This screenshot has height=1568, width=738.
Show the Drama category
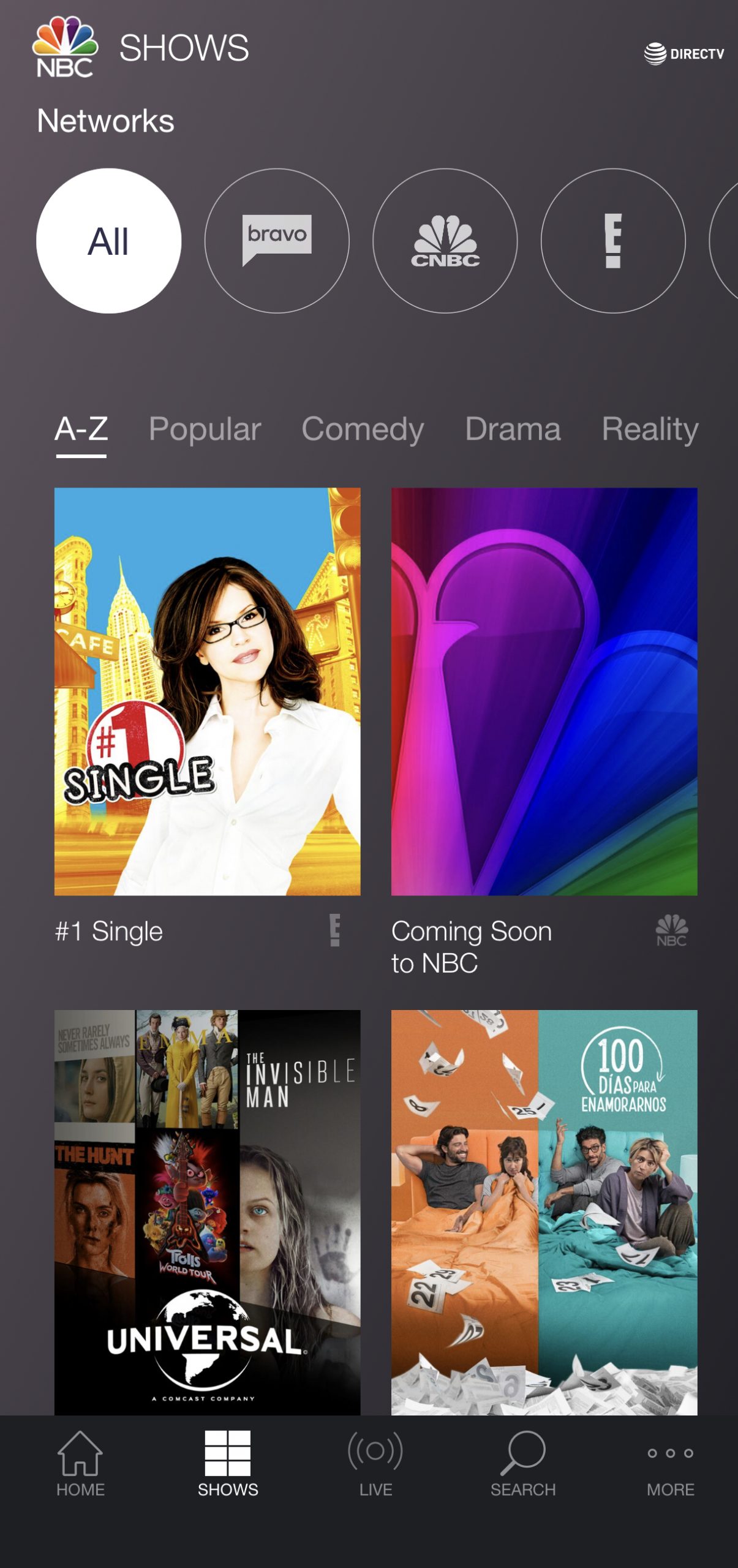point(513,429)
